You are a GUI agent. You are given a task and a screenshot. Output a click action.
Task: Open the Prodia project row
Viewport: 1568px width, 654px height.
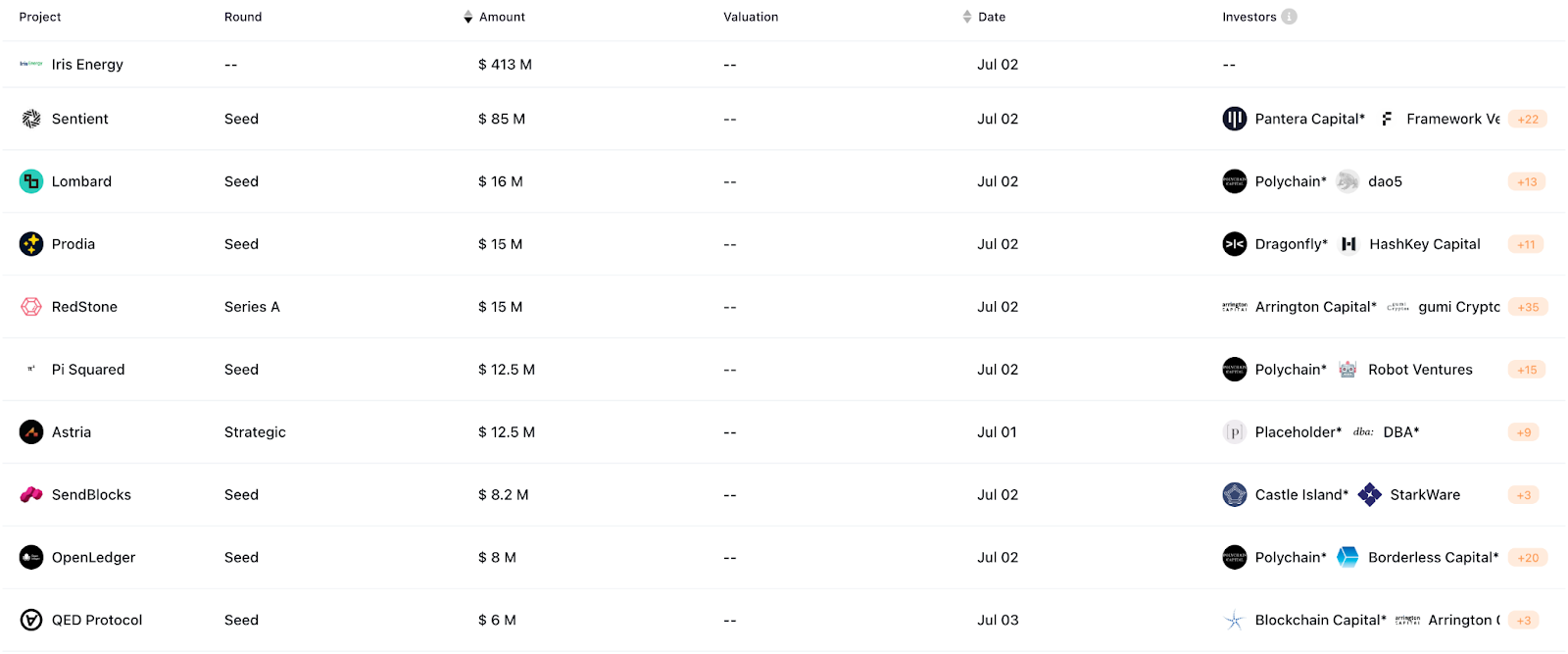[x=73, y=244]
